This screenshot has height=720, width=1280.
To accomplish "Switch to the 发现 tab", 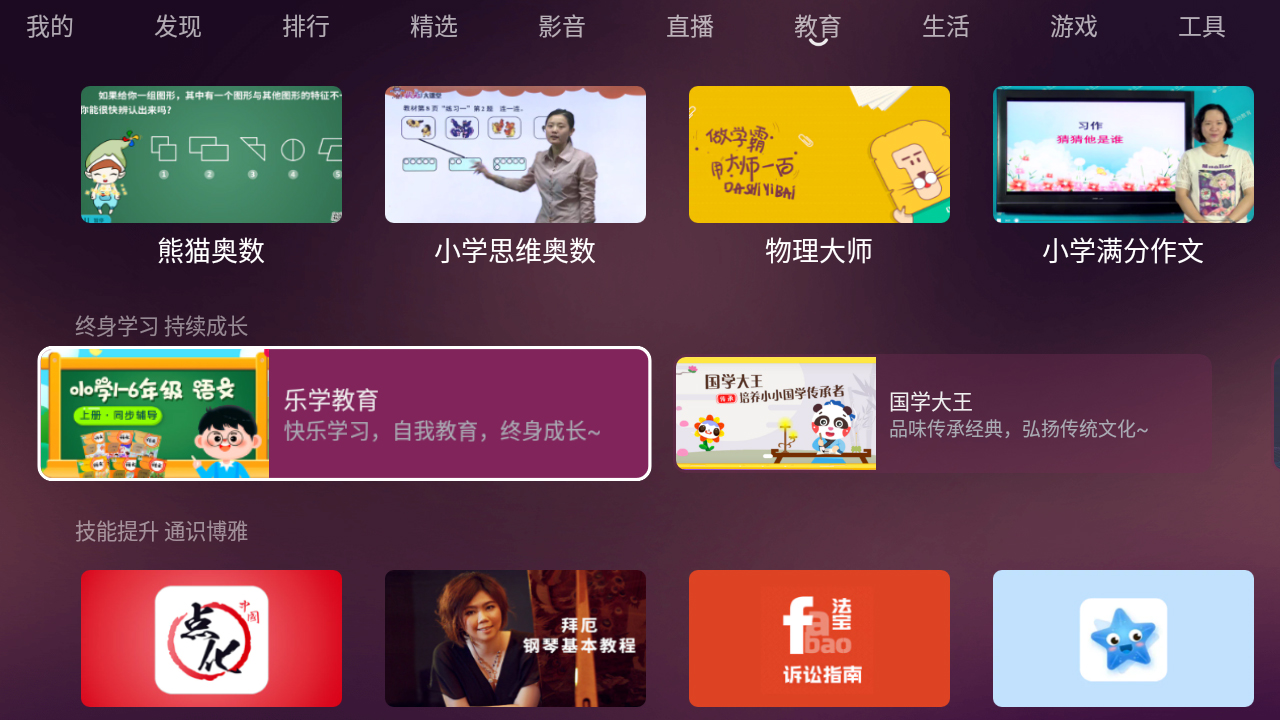I will pyautogui.click(x=178, y=27).
